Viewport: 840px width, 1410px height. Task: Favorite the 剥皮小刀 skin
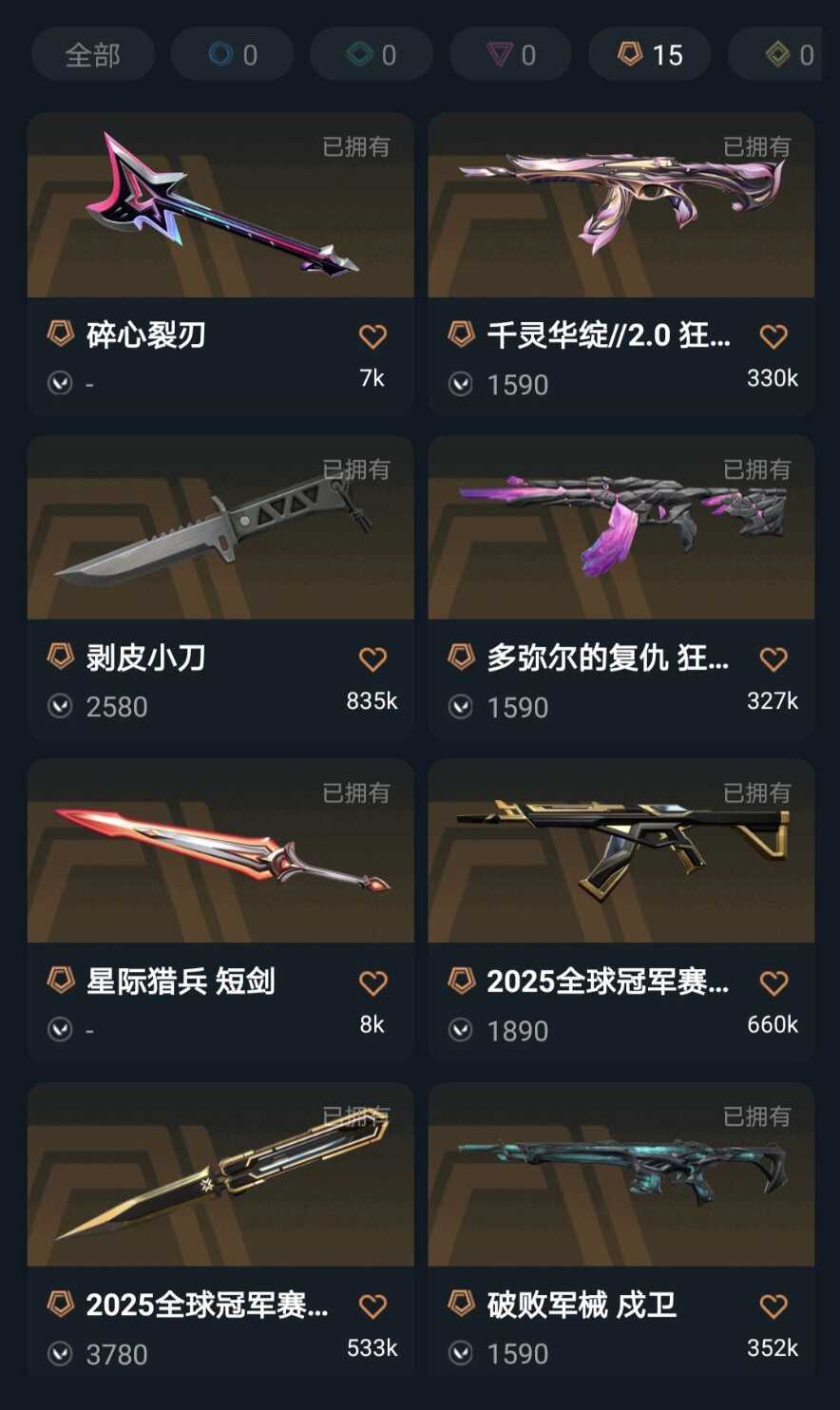(x=372, y=658)
